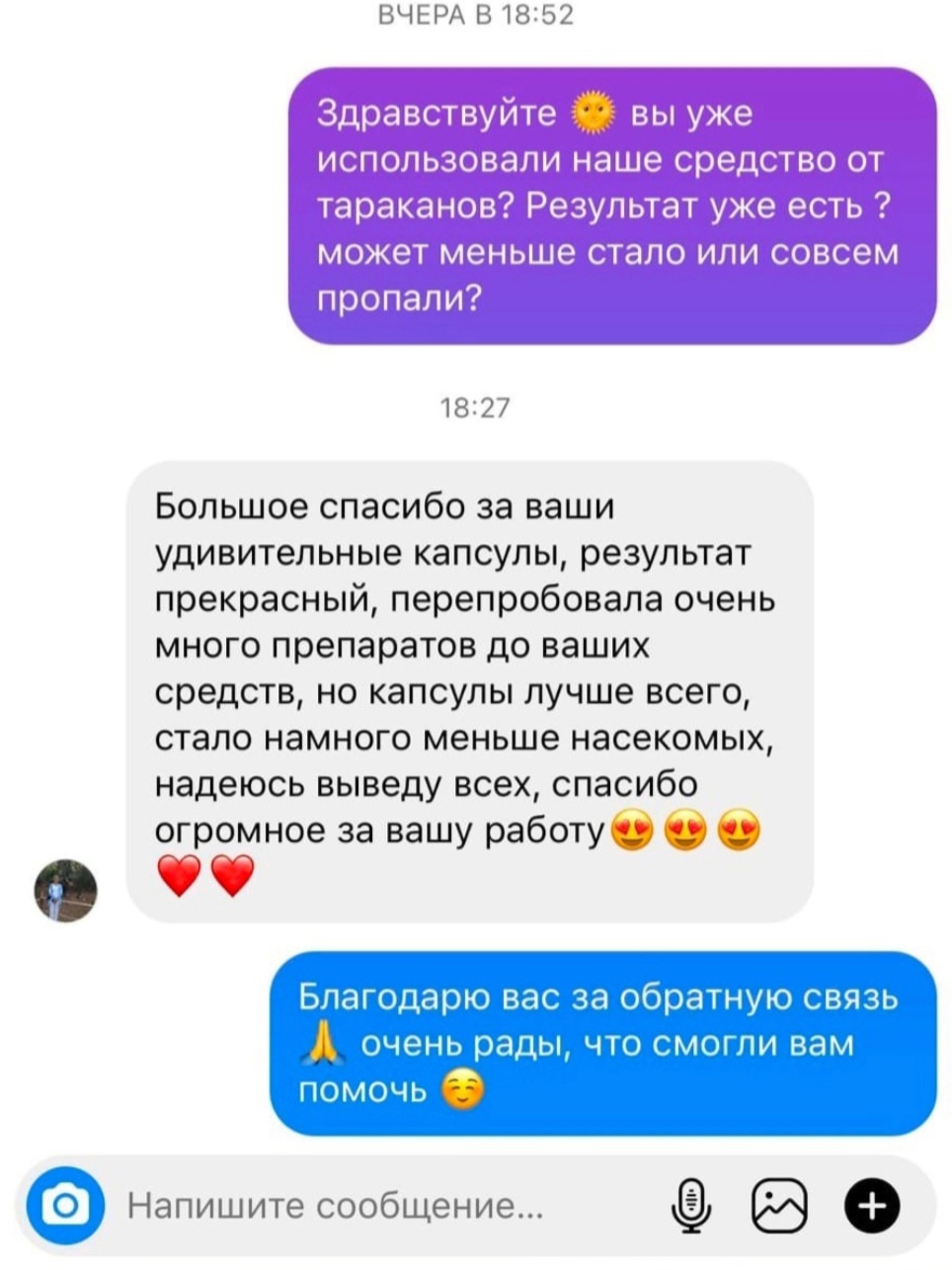Open more attachment options with plus
Image resolution: width=952 pixels, height=1270 pixels.
pos(872,1206)
